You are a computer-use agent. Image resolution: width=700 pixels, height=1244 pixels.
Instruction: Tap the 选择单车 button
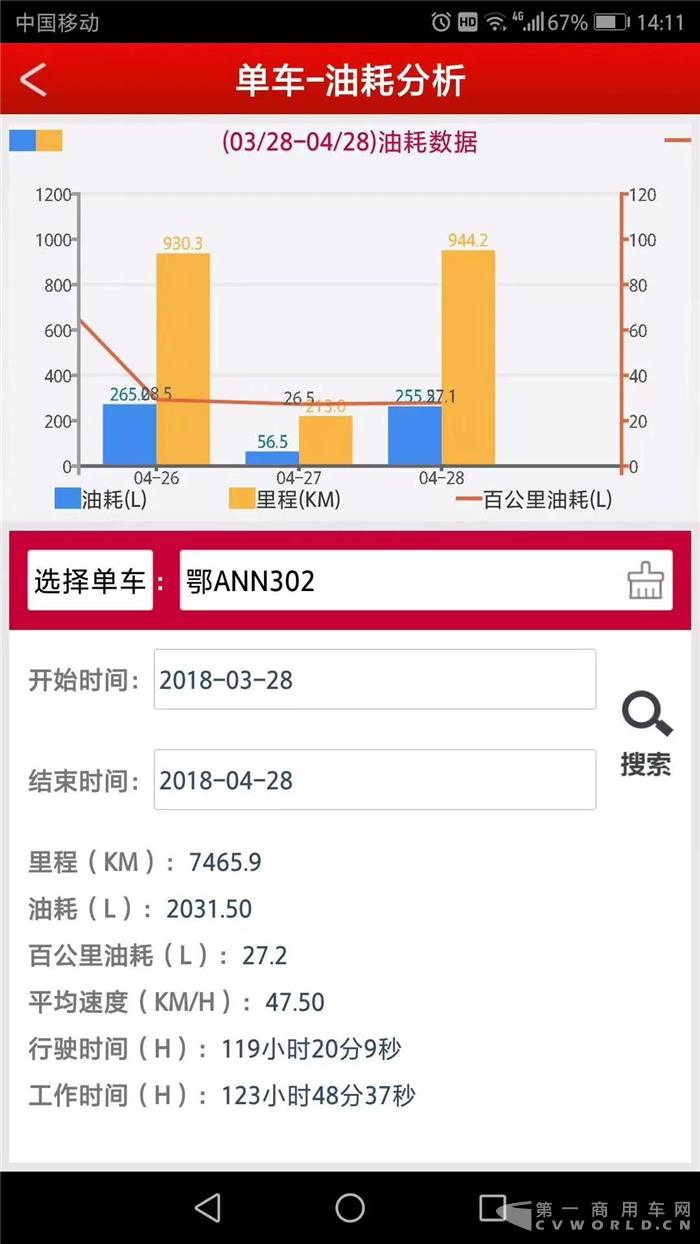pyautogui.click(x=90, y=581)
